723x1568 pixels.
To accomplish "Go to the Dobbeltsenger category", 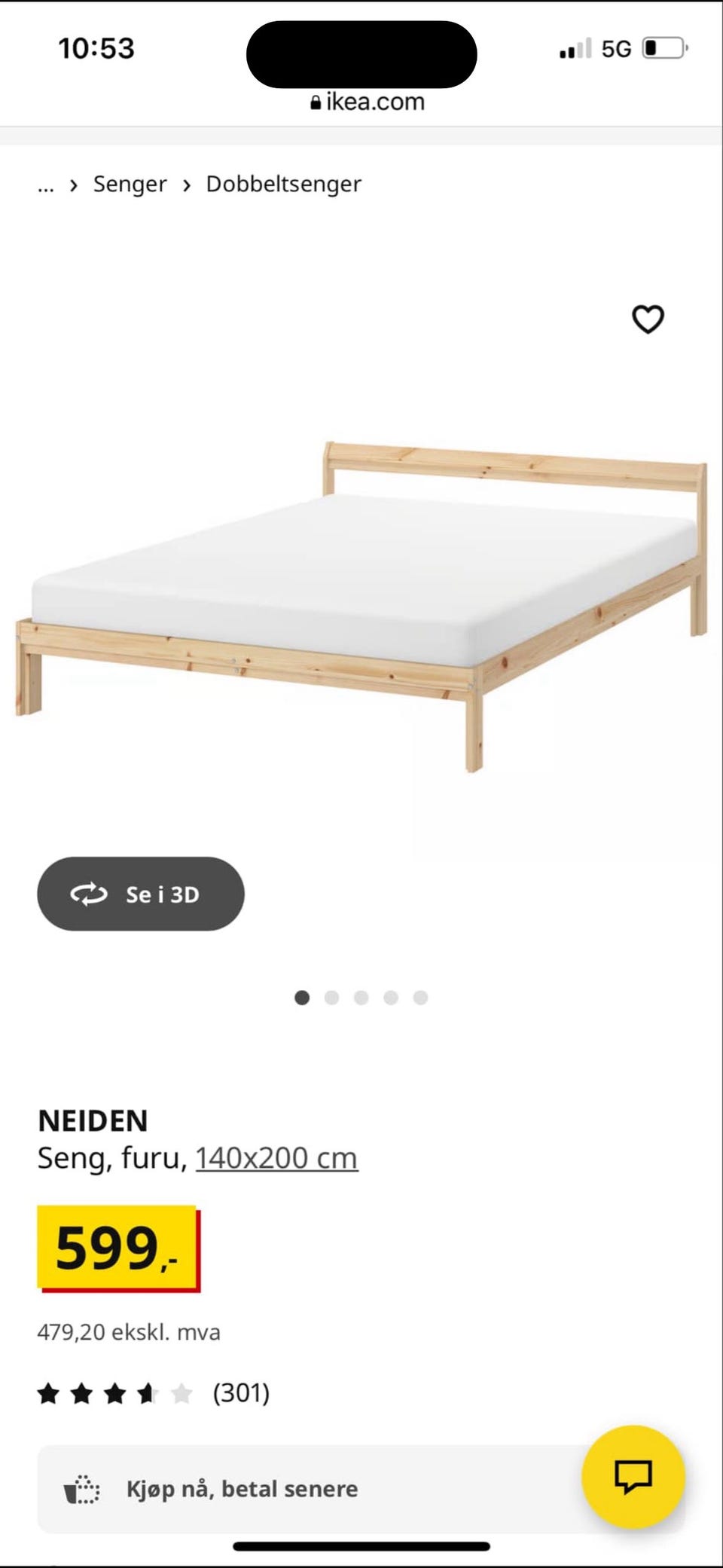I will click(x=283, y=183).
